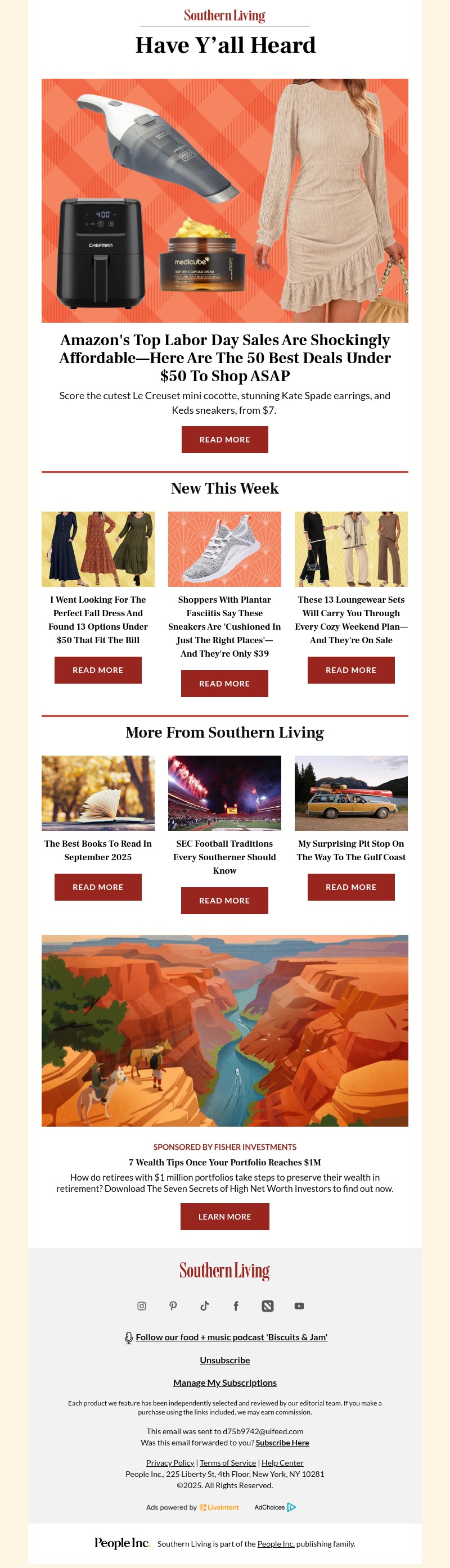Screen dimensions: 450x1568
Task: Open Manage My Subscriptions
Action: pos(224,1382)
